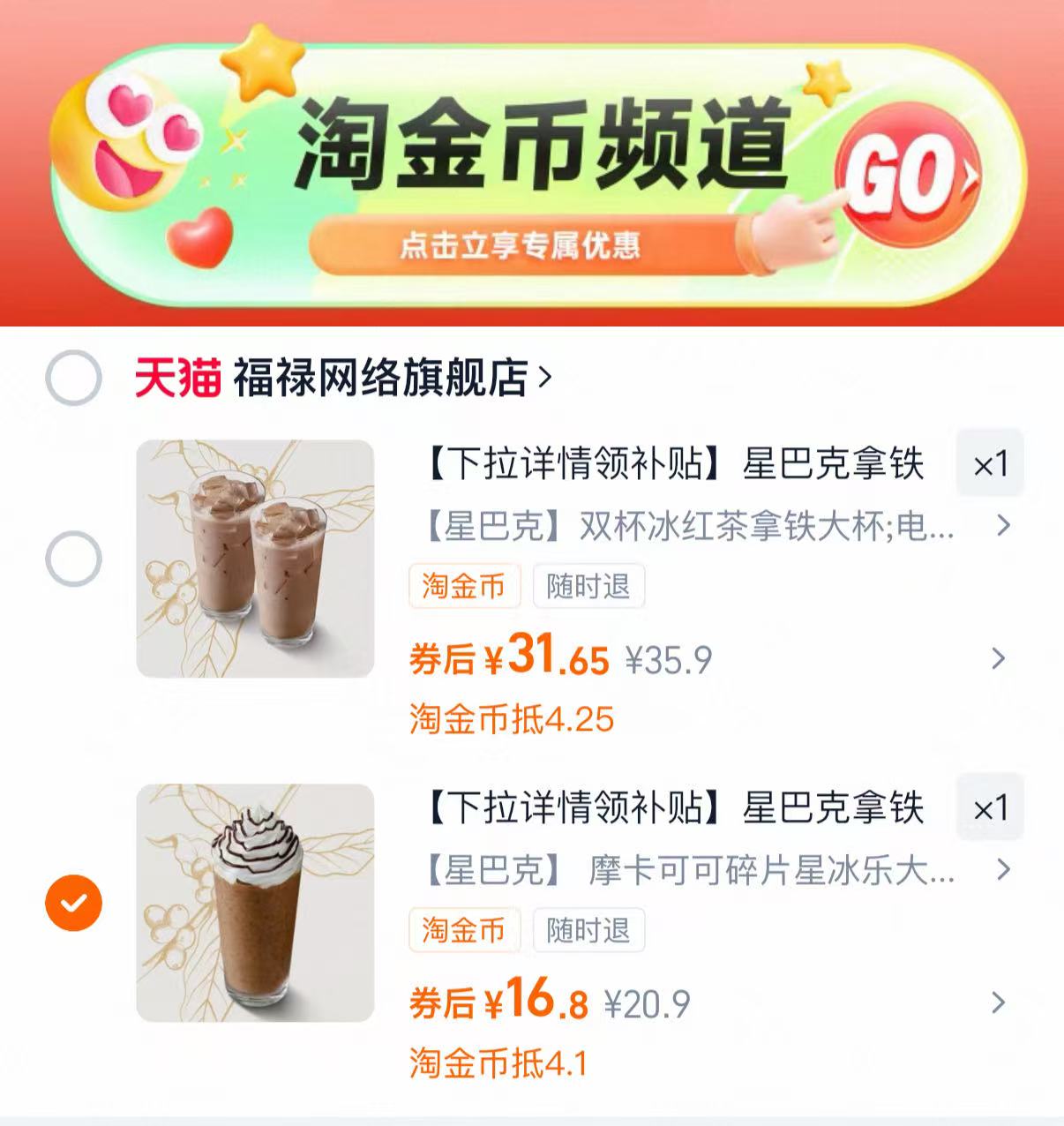The image size is (1064, 1126).
Task: Deselect the checked mocha Frappuccino item
Action: [x=76, y=901]
